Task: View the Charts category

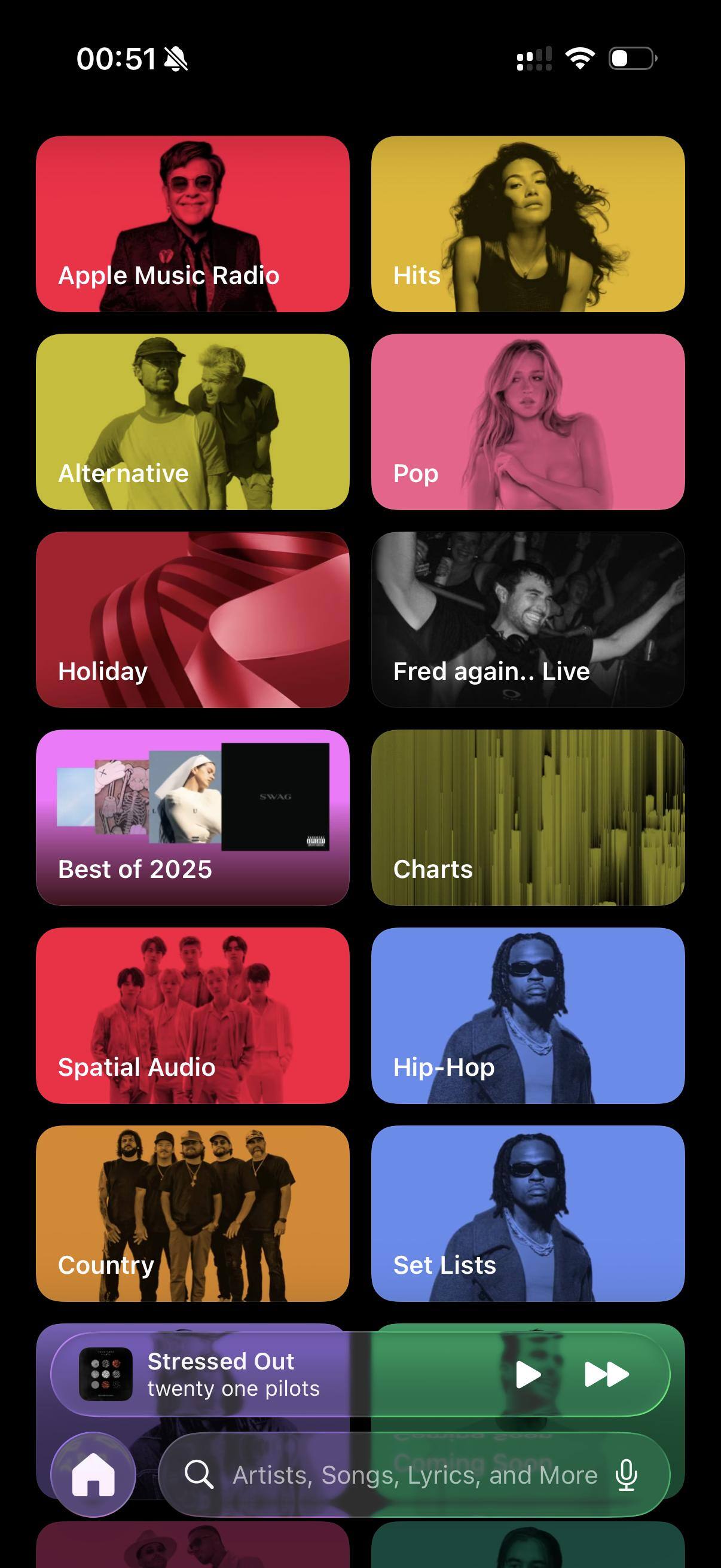Action: [x=527, y=817]
